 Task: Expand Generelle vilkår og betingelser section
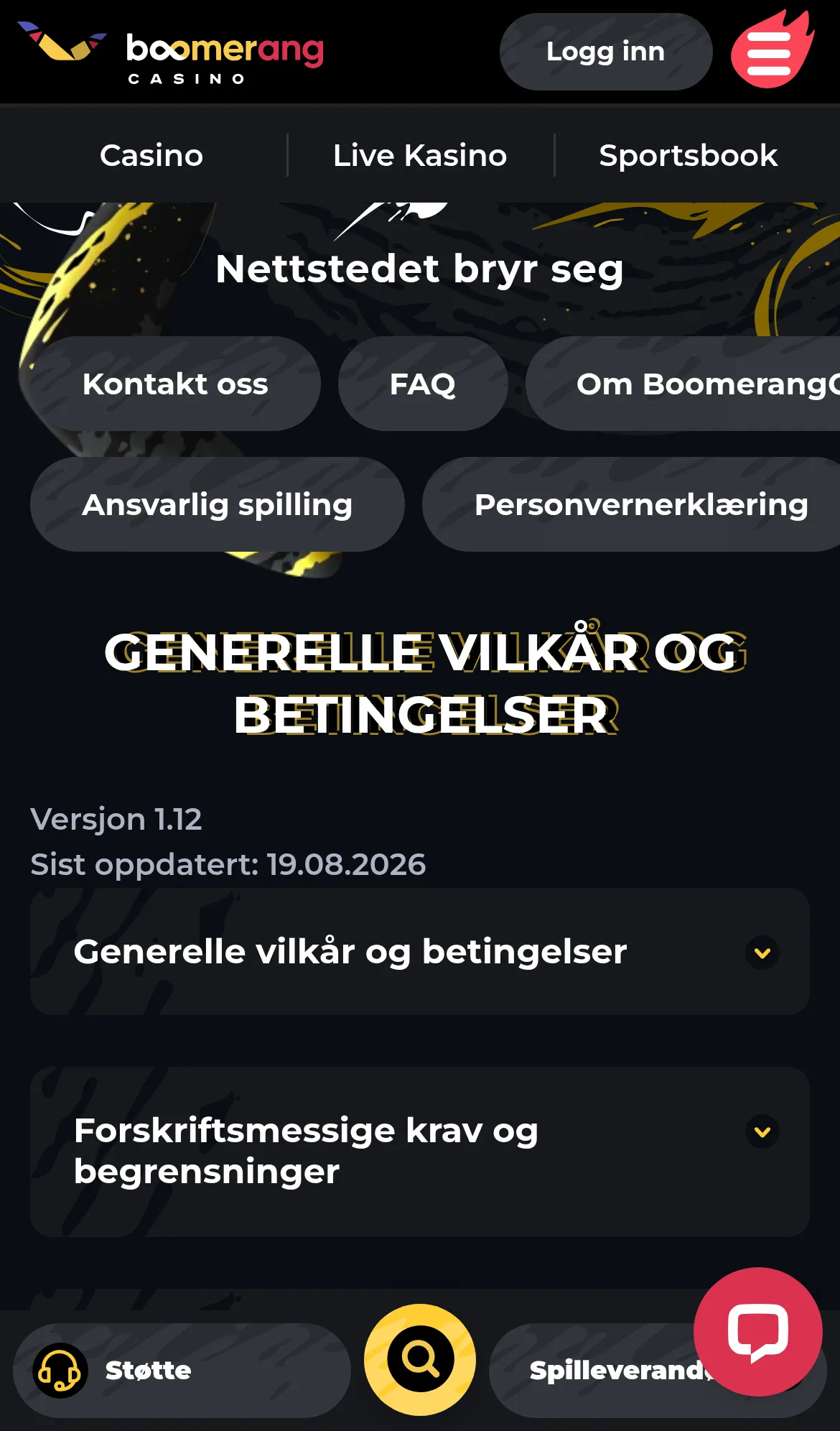[x=420, y=952]
